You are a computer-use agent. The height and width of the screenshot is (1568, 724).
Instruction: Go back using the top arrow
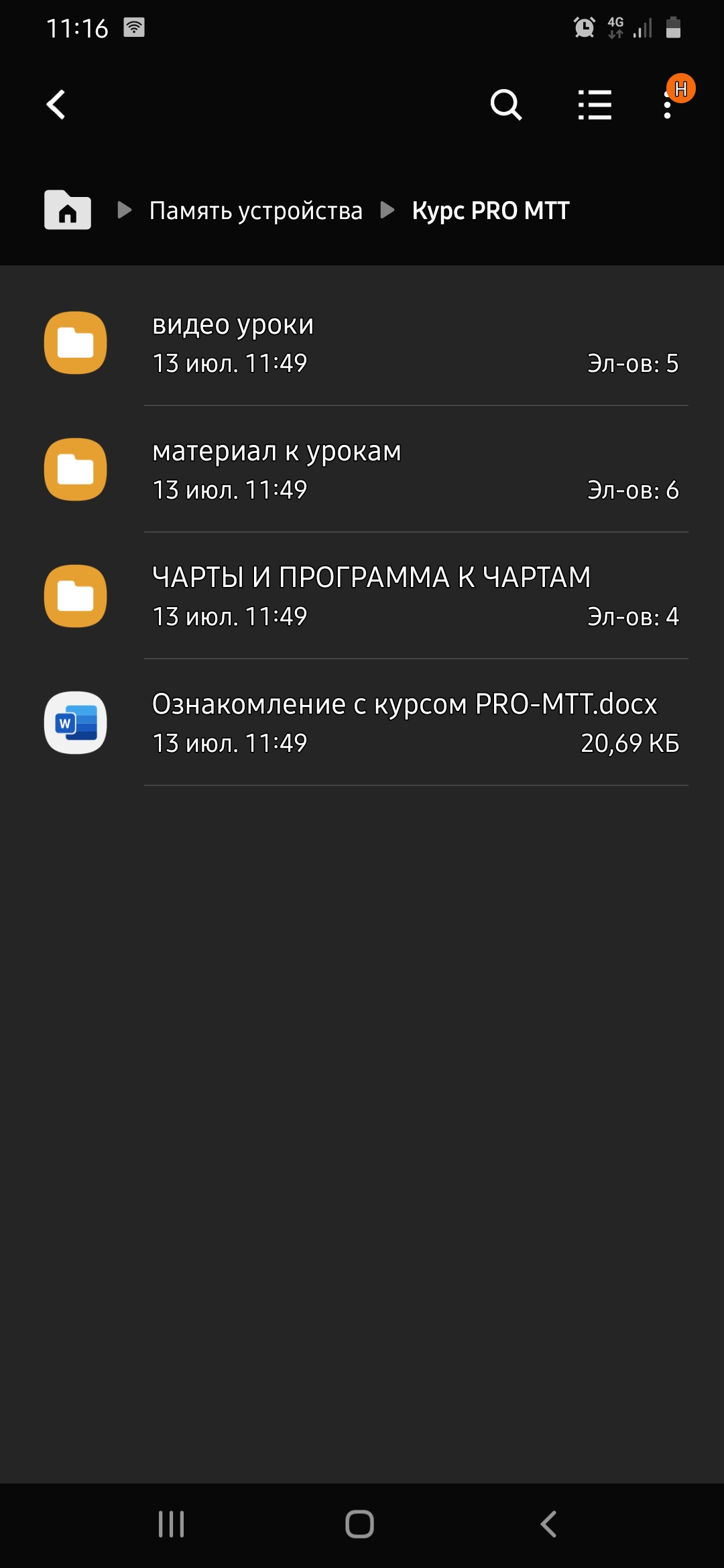pos(56,105)
